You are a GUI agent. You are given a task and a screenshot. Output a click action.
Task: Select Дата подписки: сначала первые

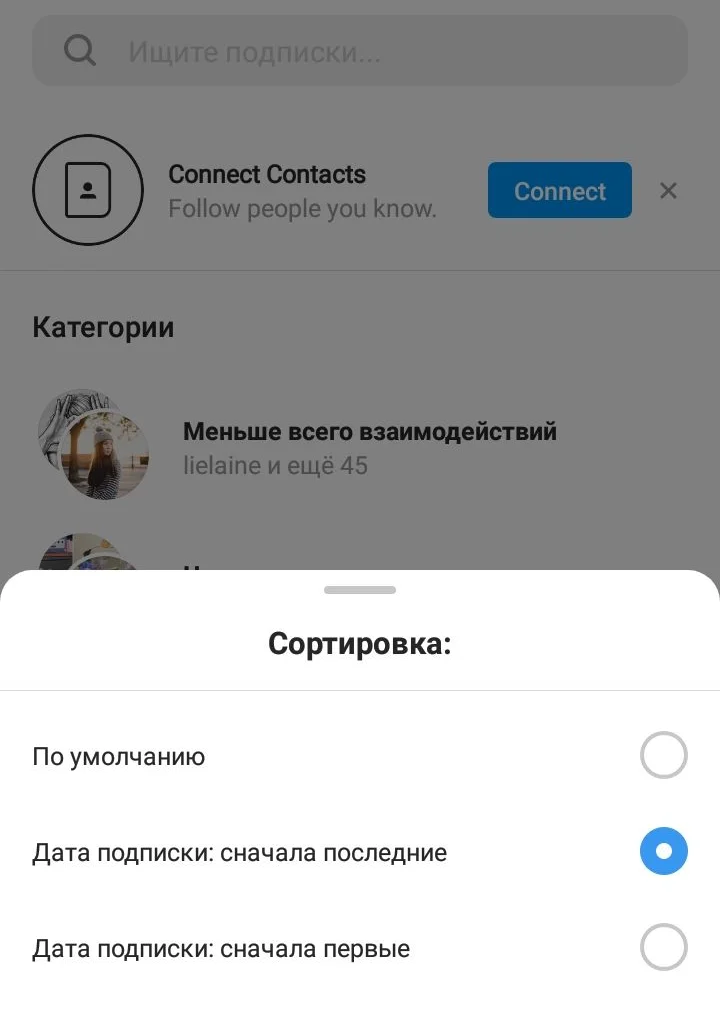click(x=663, y=948)
